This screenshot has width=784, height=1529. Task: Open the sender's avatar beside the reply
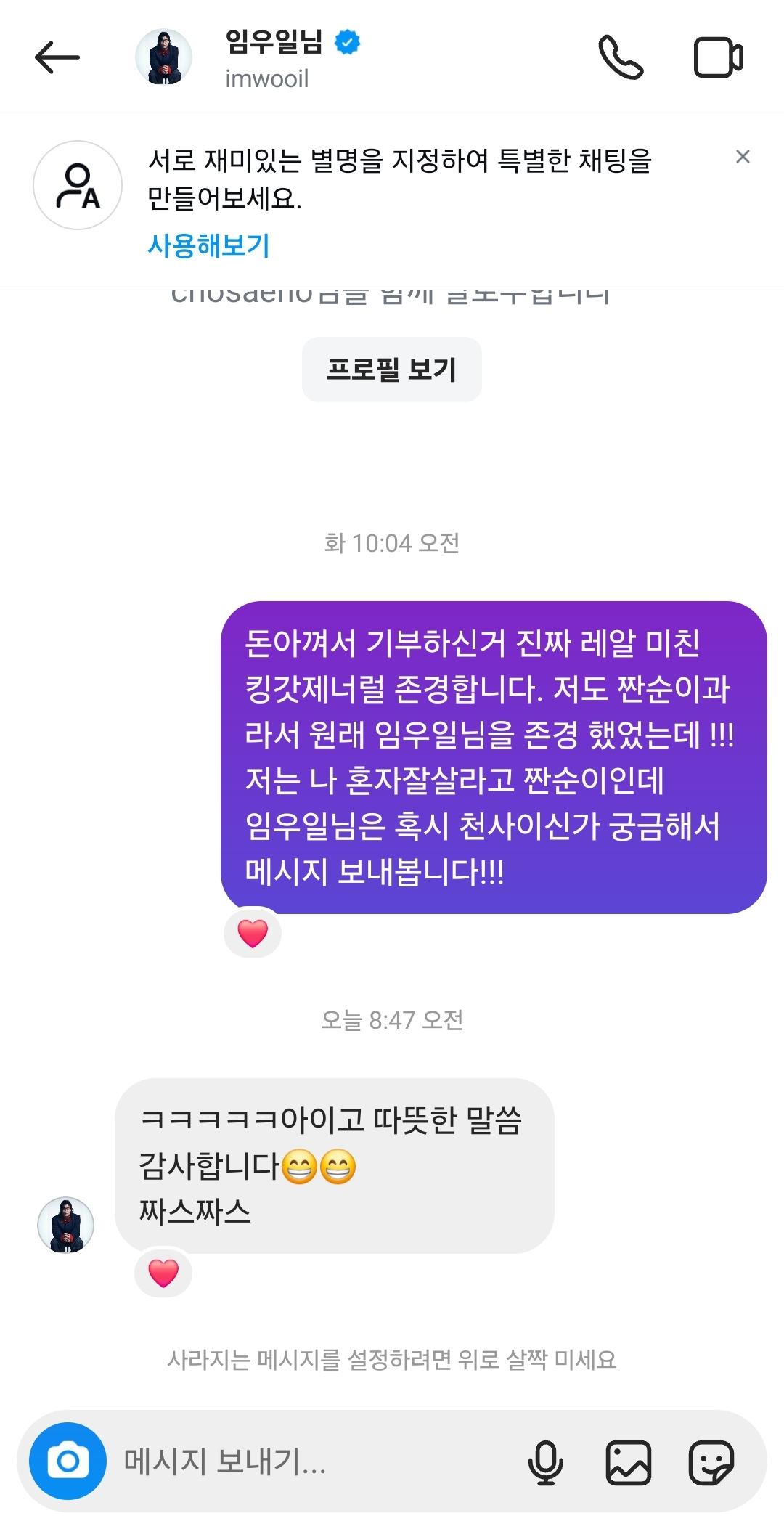coord(66,1225)
